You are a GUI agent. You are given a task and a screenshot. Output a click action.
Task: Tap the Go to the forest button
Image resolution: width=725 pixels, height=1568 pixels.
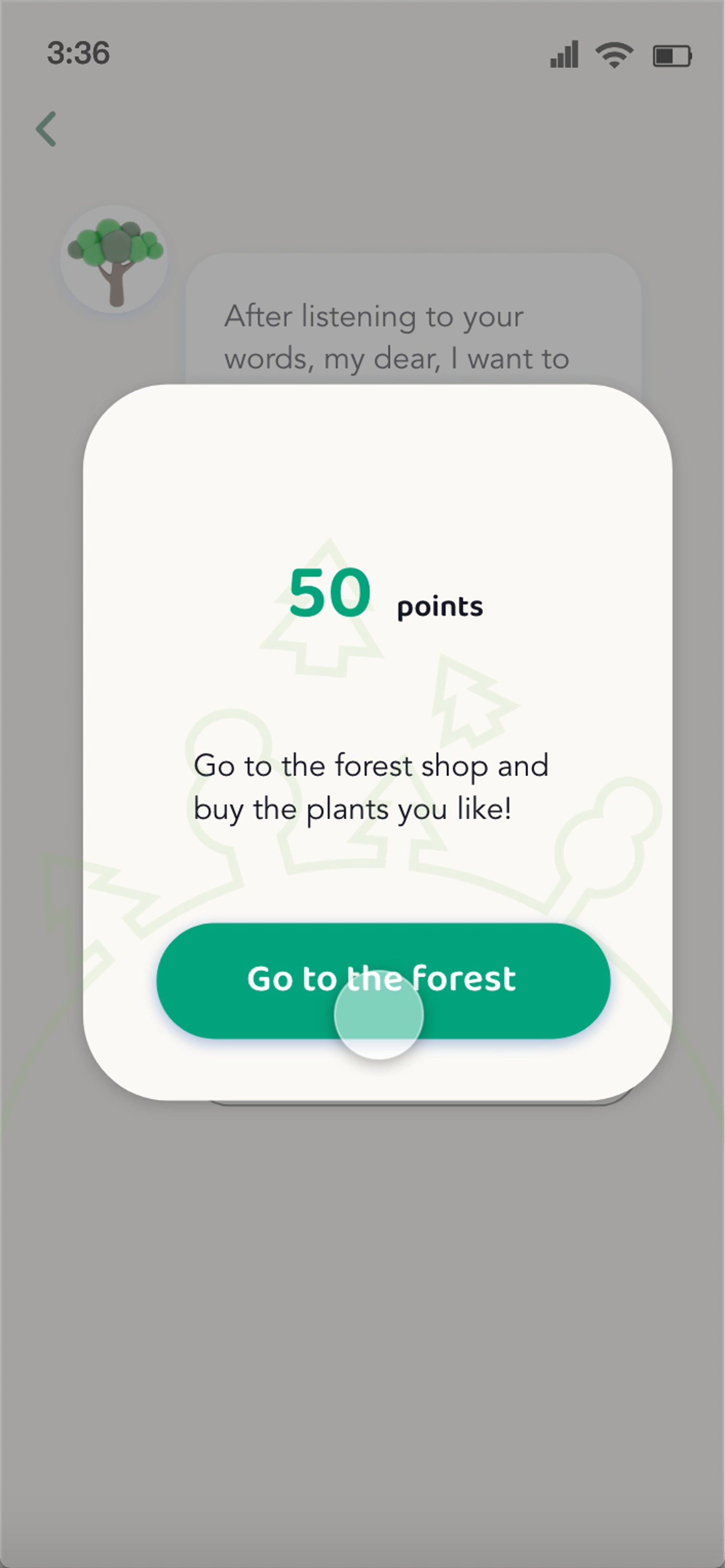tap(383, 980)
